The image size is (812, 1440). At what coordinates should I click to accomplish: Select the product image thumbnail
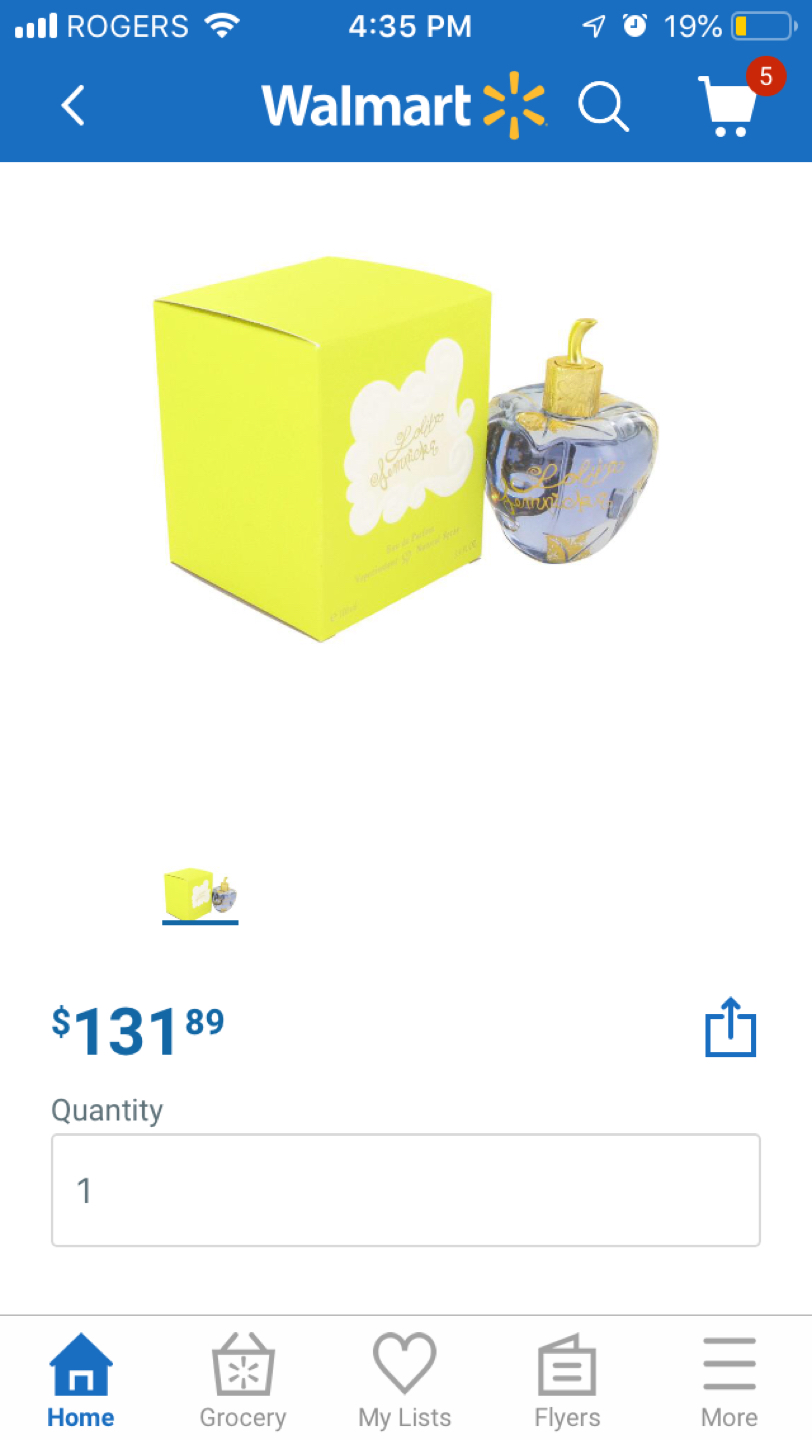[x=200, y=894]
